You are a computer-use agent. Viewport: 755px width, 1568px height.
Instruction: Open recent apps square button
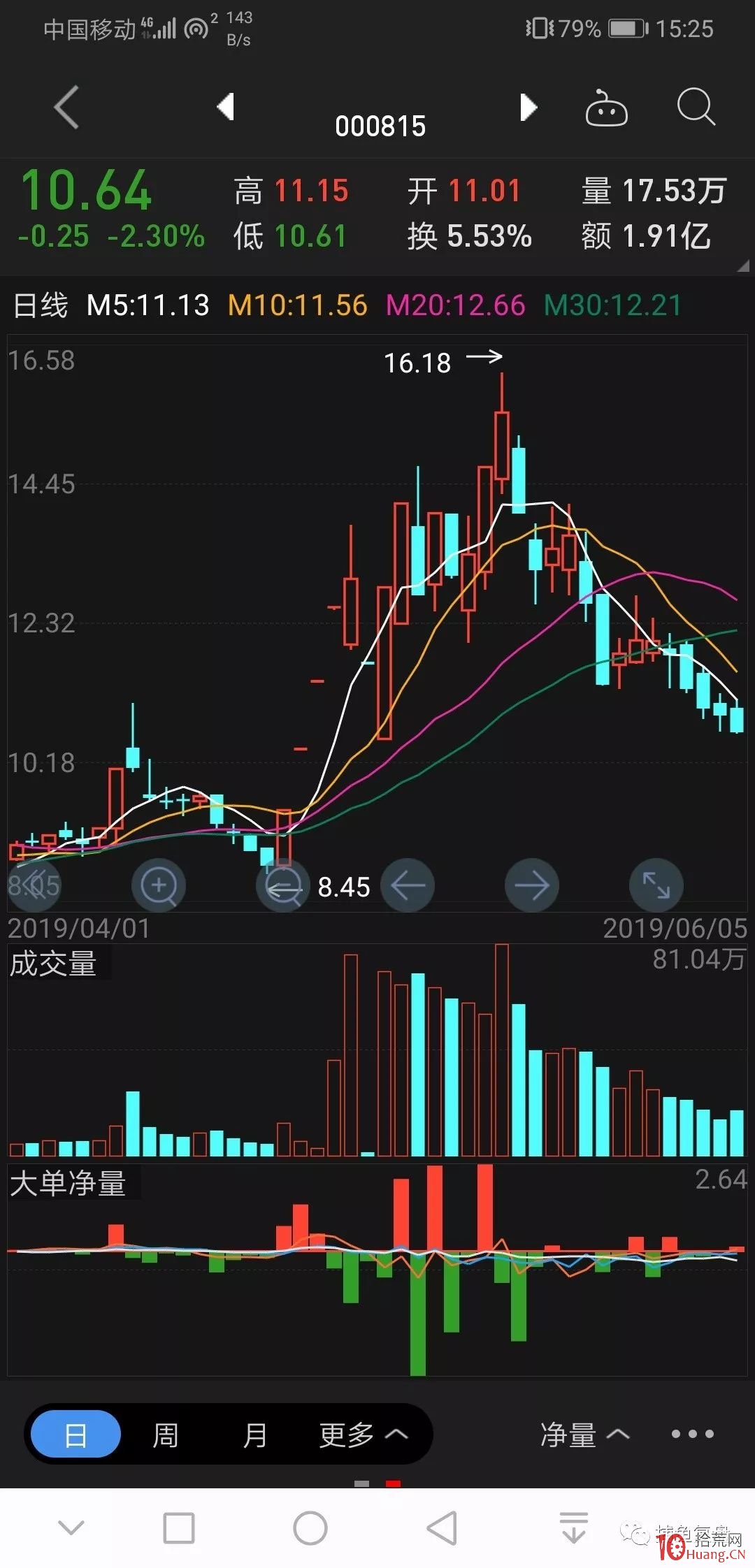tap(179, 1528)
